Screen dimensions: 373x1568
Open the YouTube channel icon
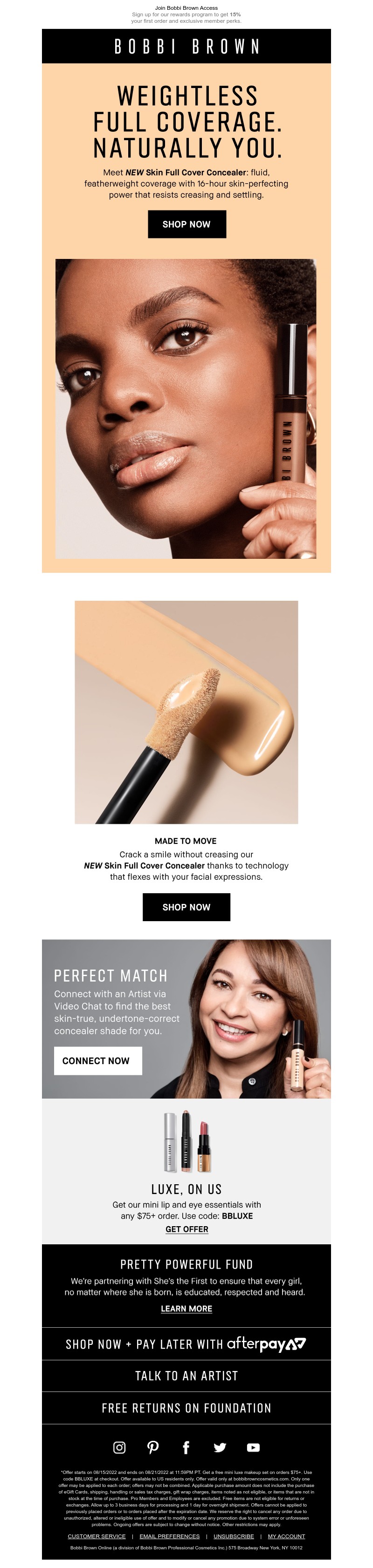tap(253, 1447)
